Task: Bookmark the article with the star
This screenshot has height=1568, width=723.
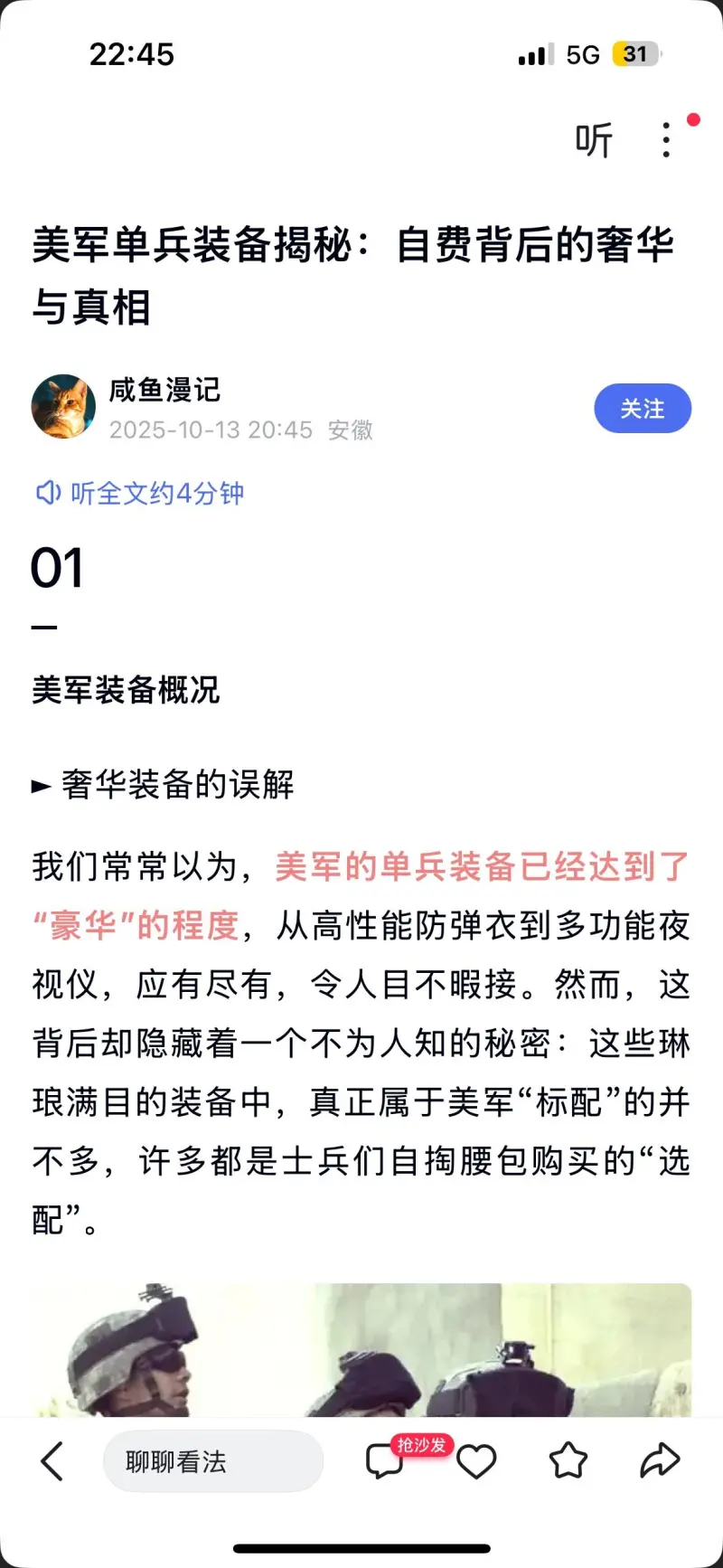Action: [568, 1461]
